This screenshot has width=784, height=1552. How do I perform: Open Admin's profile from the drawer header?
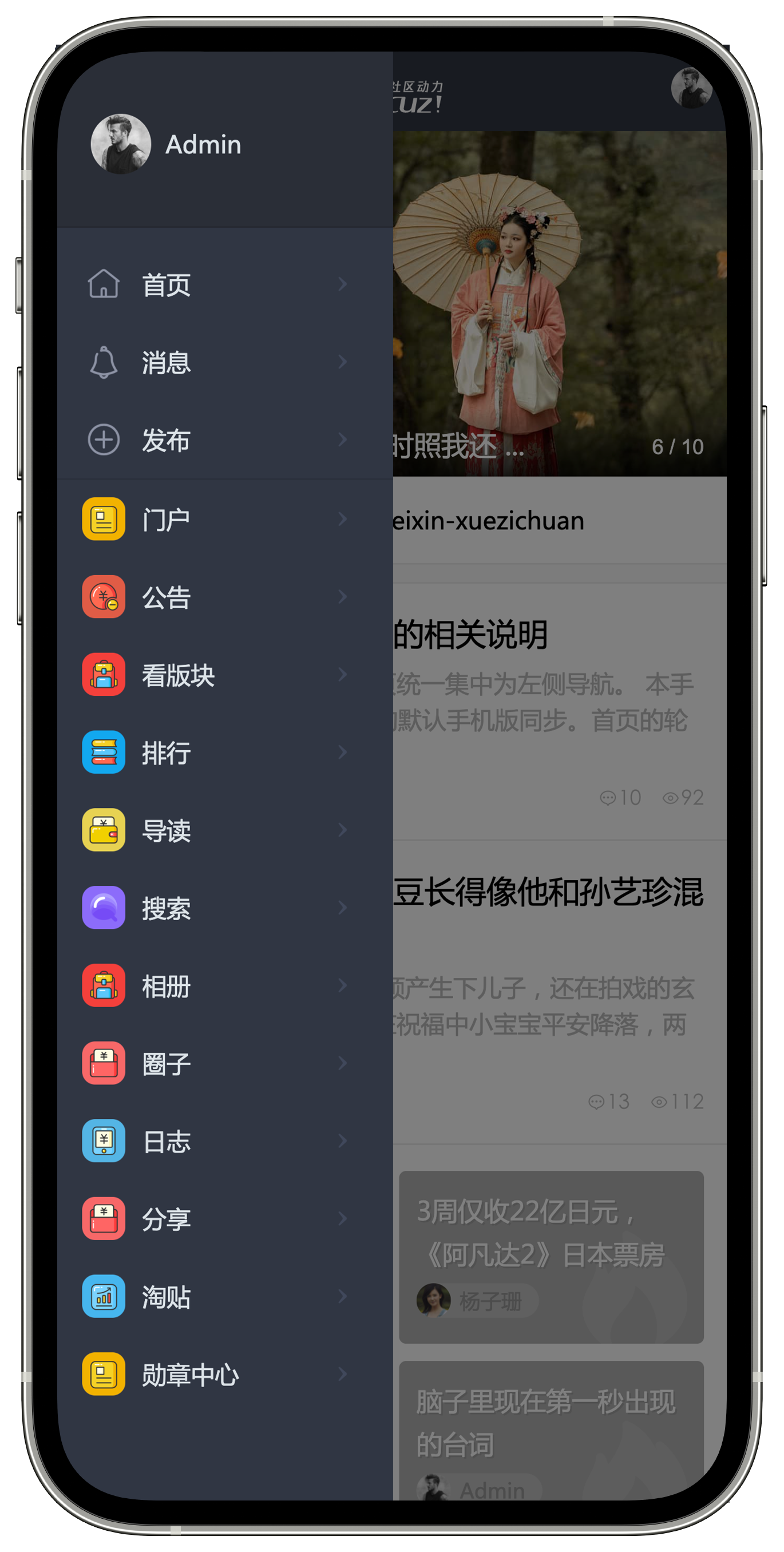(x=166, y=145)
